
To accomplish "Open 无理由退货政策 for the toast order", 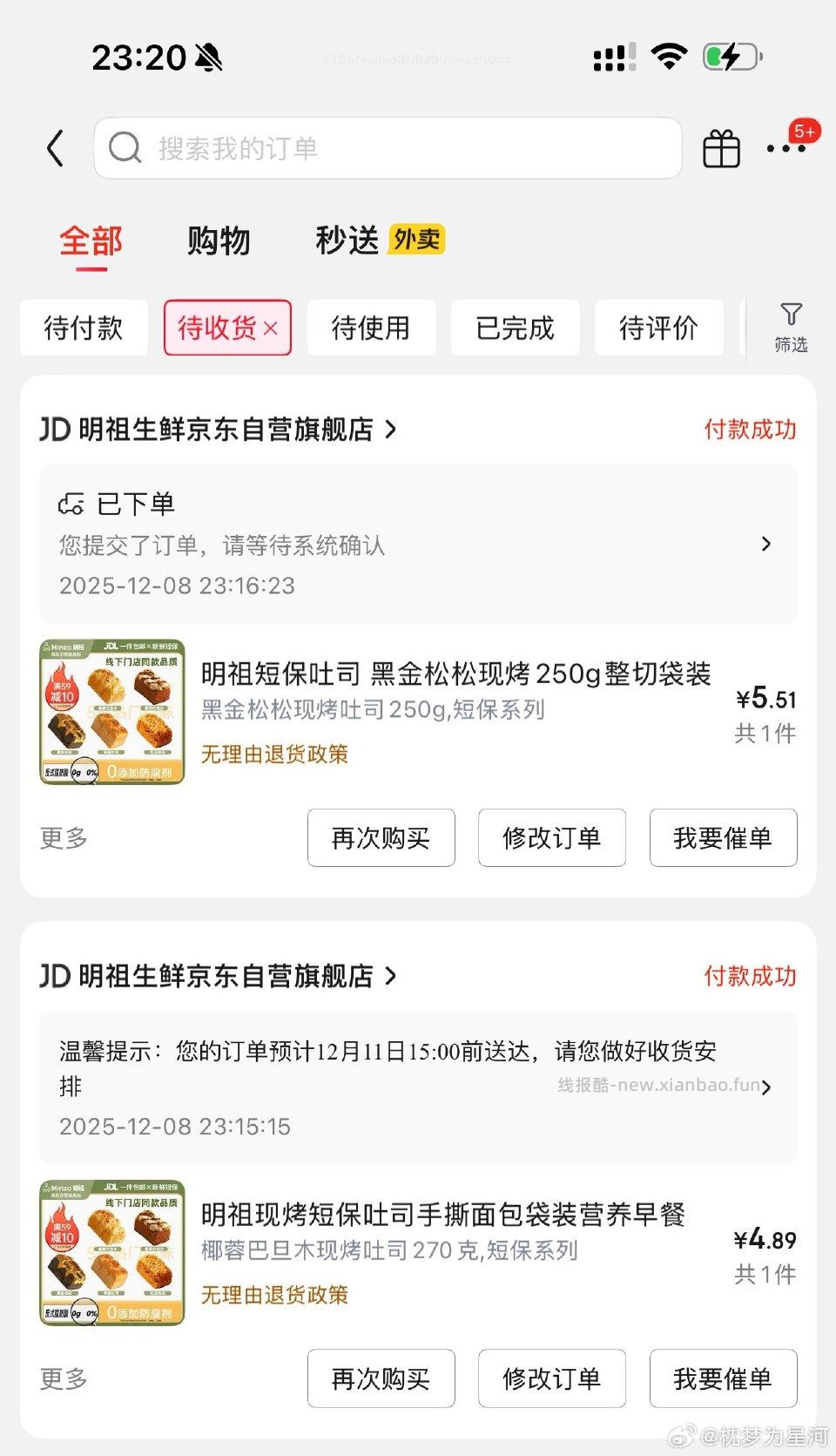I will coord(274,755).
